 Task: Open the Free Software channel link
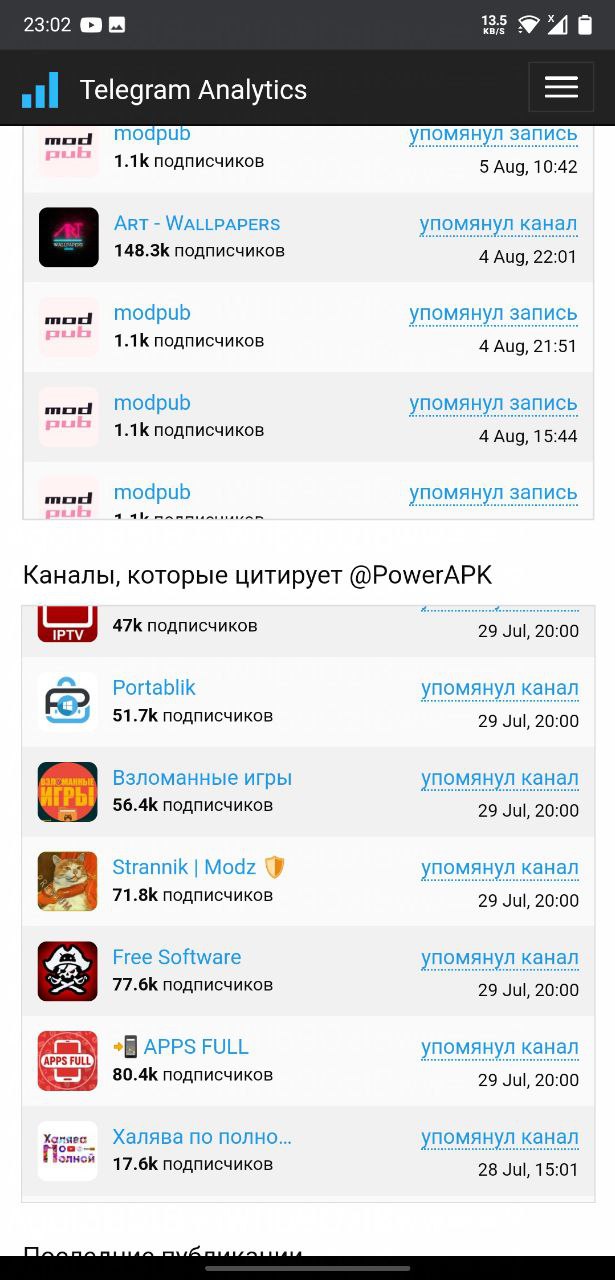tap(177, 957)
